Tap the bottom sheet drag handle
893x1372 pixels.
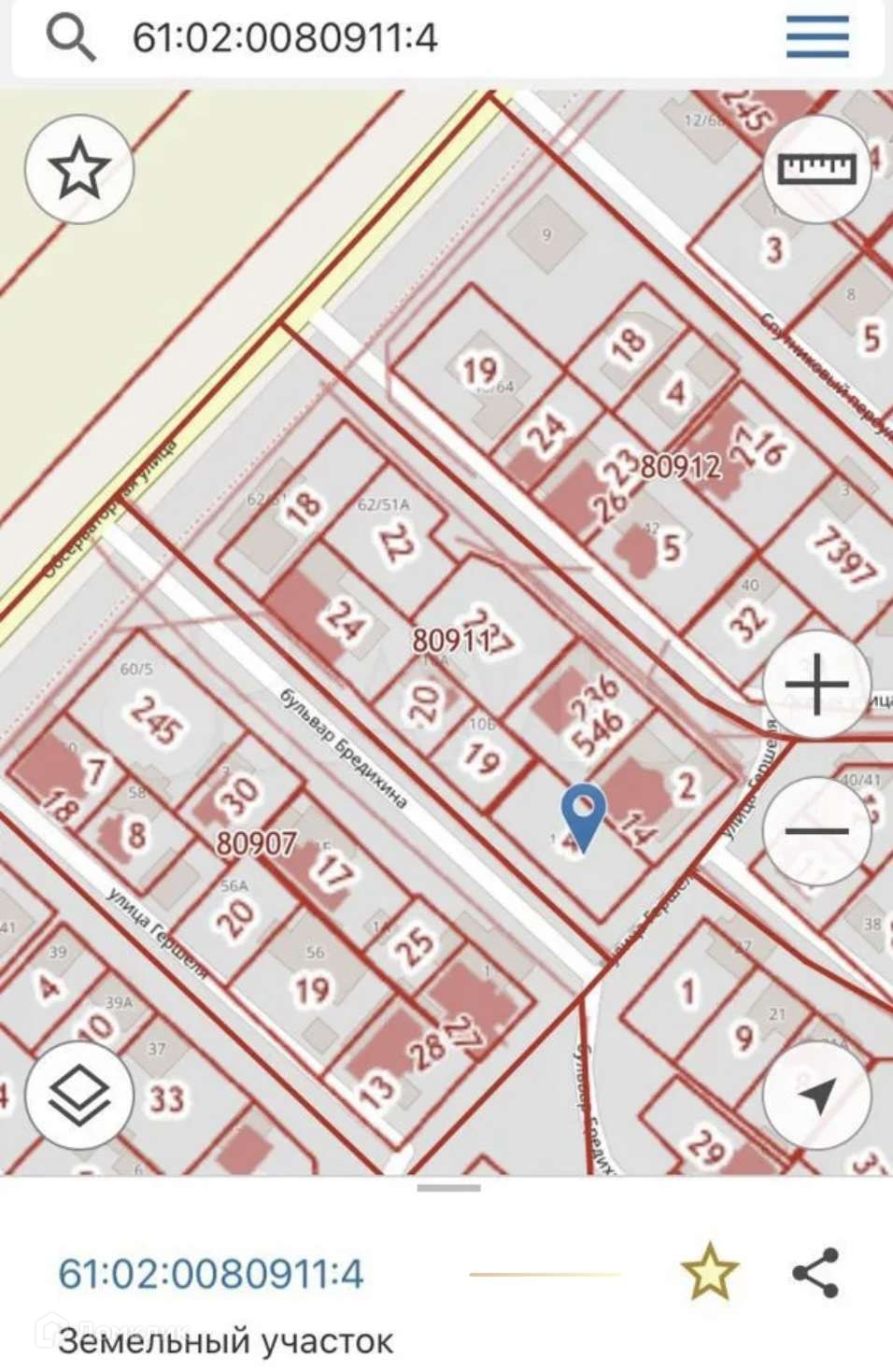[x=448, y=1189]
